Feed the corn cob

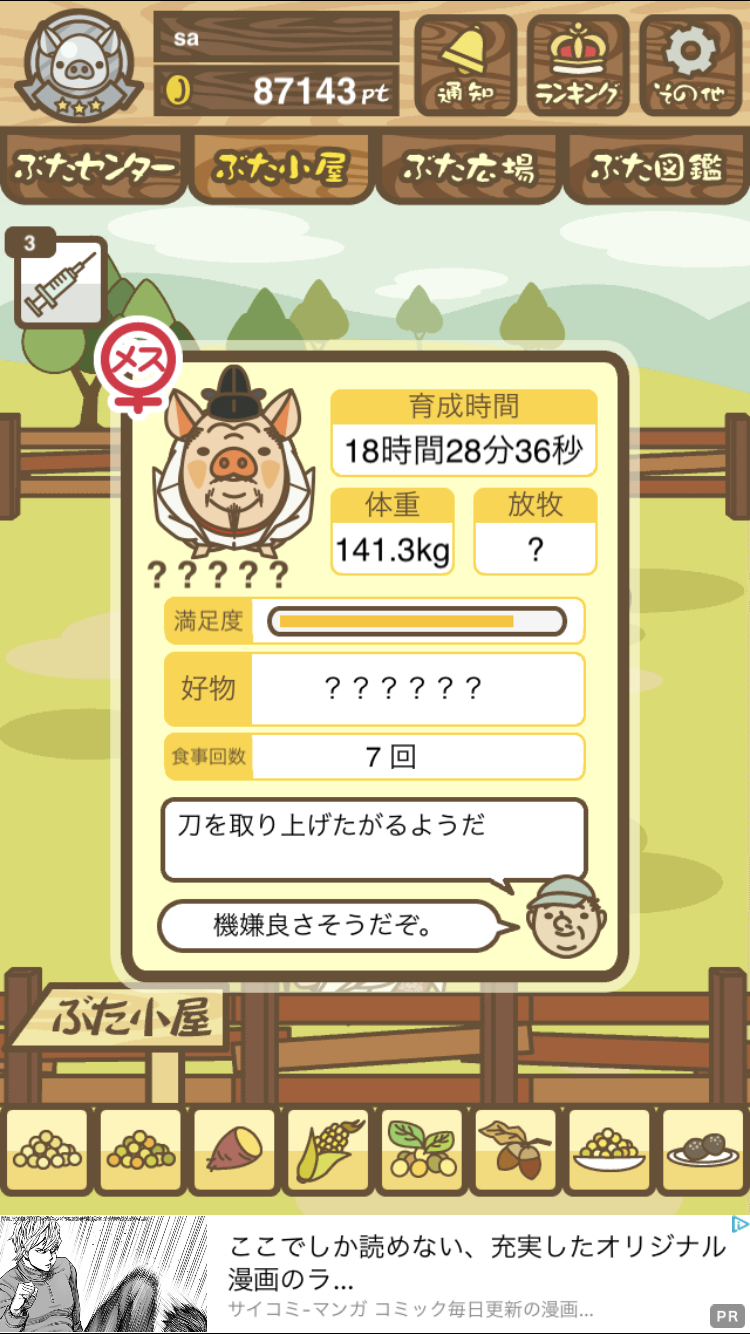(x=328, y=1151)
